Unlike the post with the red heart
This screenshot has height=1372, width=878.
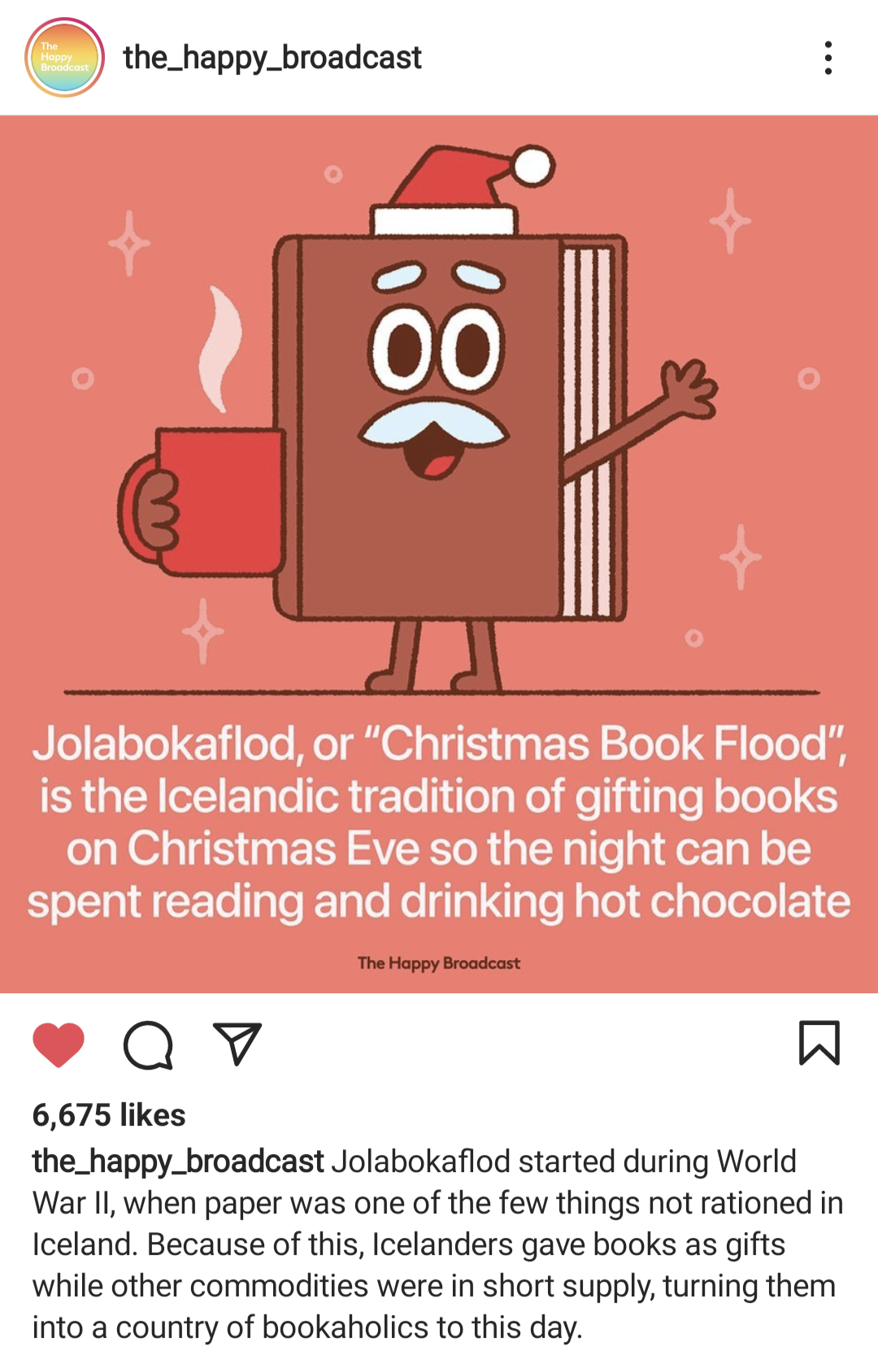[59, 1044]
